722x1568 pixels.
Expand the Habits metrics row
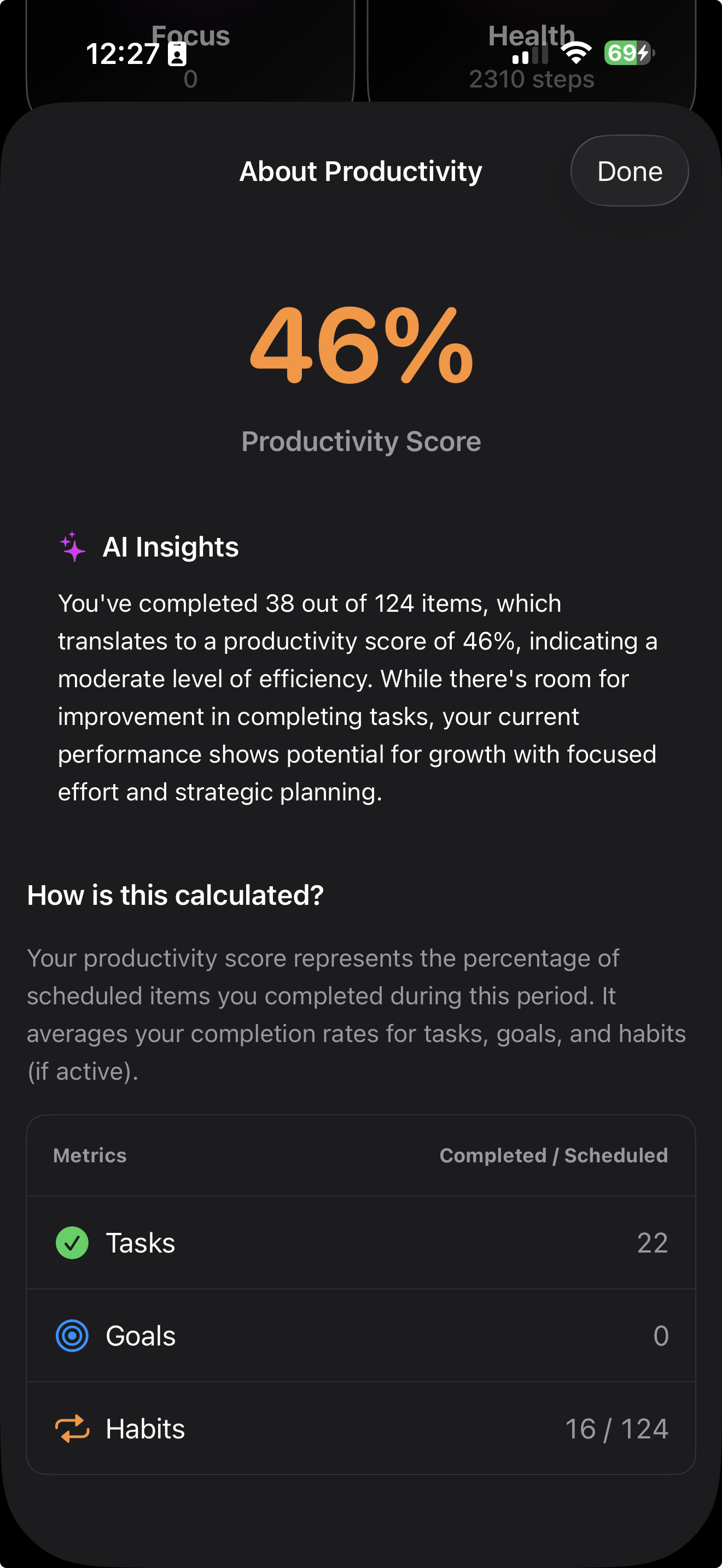click(x=361, y=1429)
